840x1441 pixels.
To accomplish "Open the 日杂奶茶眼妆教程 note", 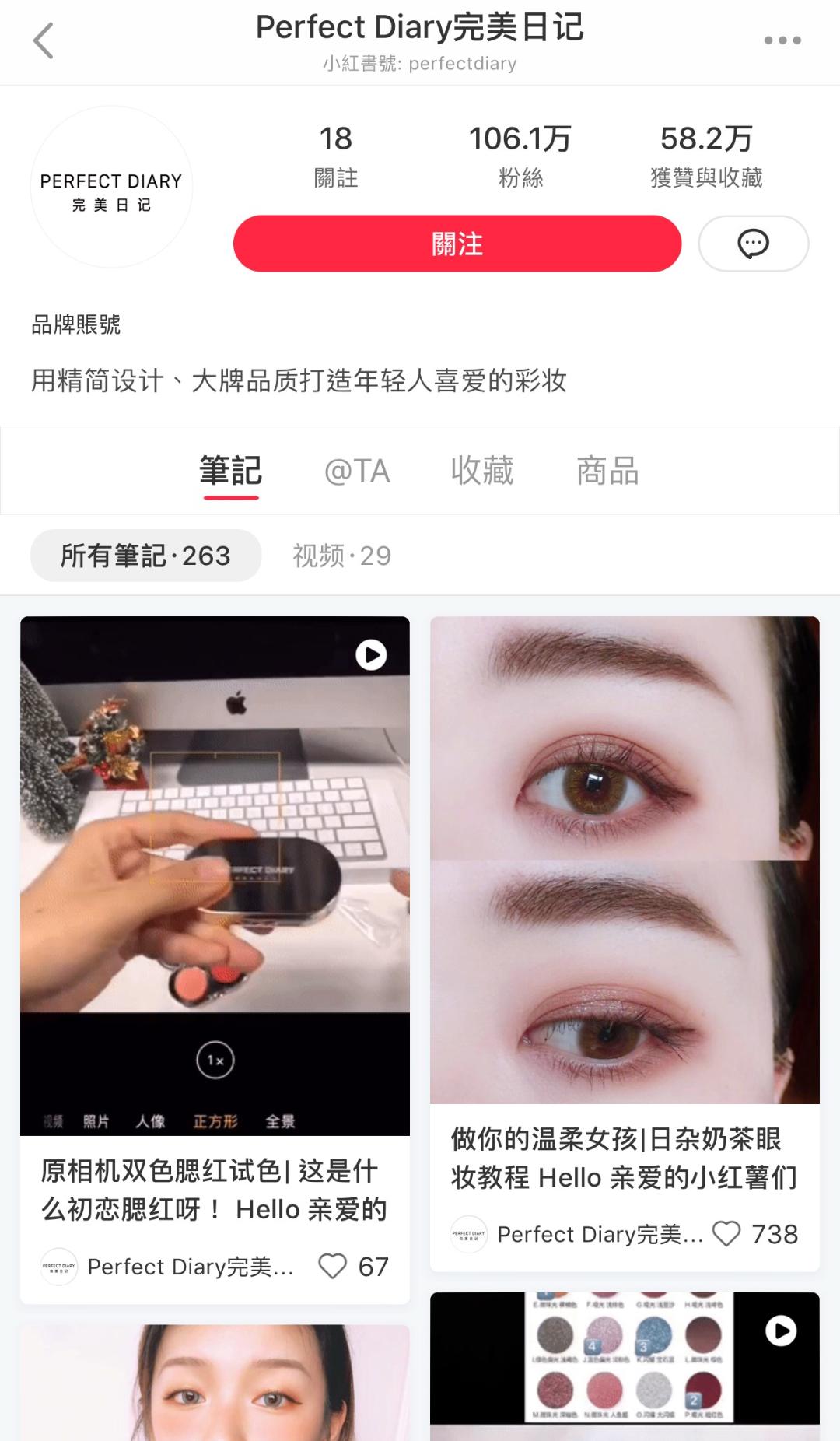I will 625,860.
